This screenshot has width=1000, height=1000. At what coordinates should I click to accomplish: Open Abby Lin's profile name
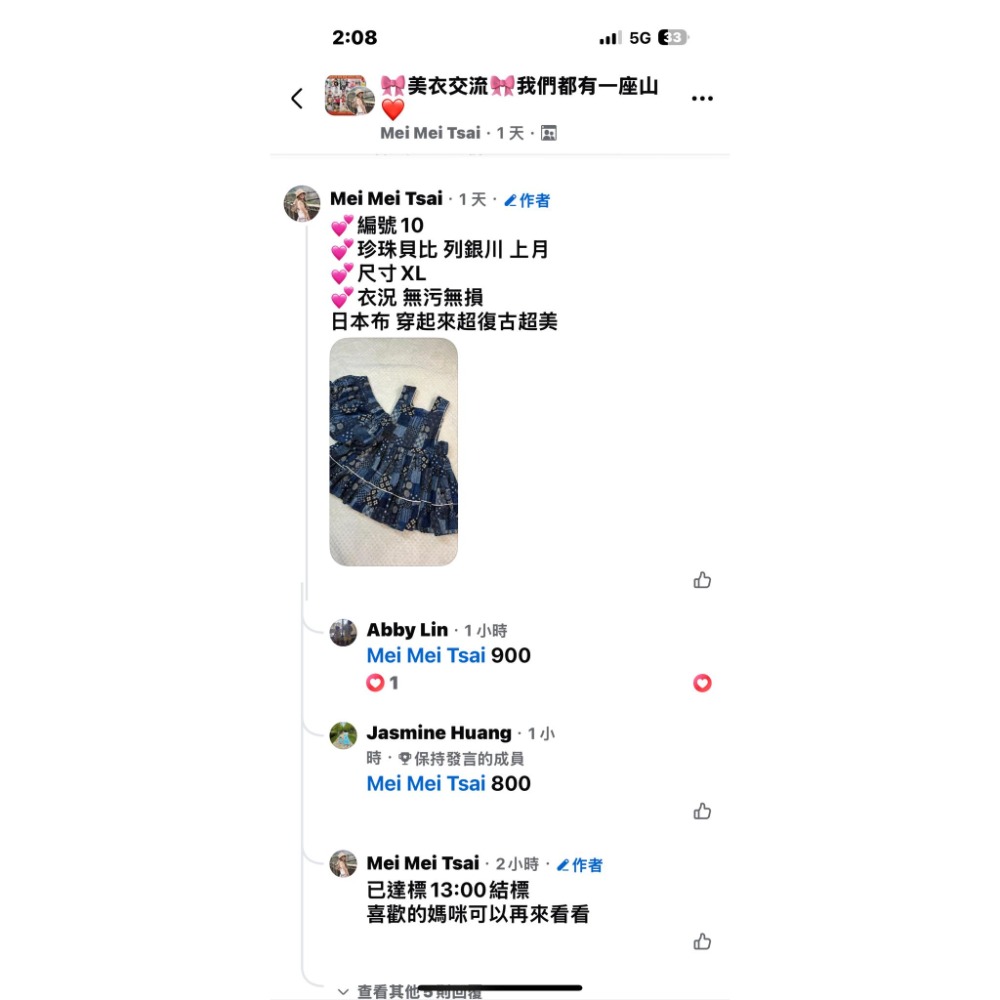[x=407, y=630]
